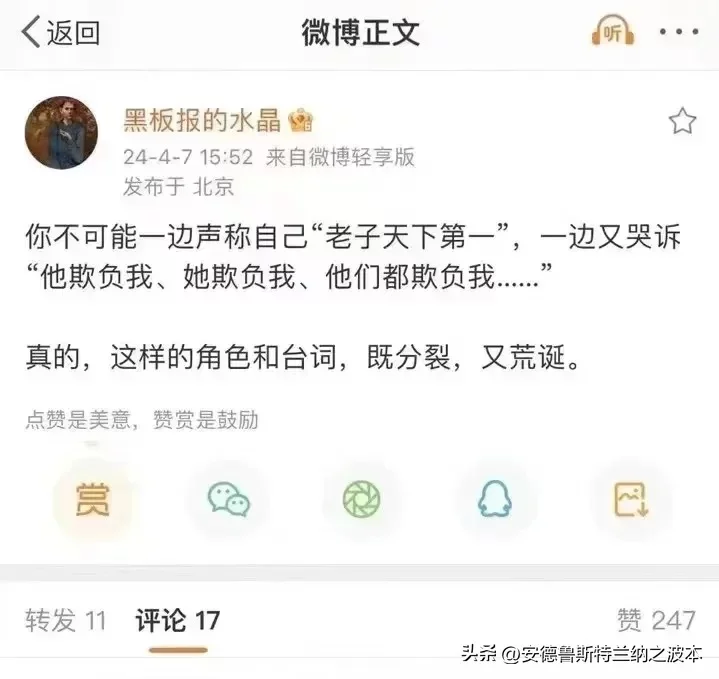Select the 评论 17 tab
Viewport: 719px width, 679px height.
(178, 620)
